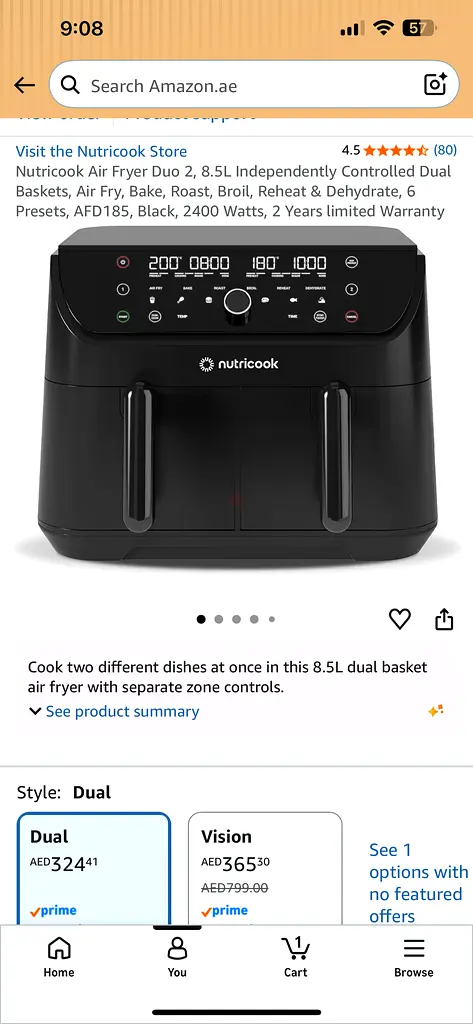Select the Dual style option
This screenshot has width=473, height=1024.
[x=93, y=869]
